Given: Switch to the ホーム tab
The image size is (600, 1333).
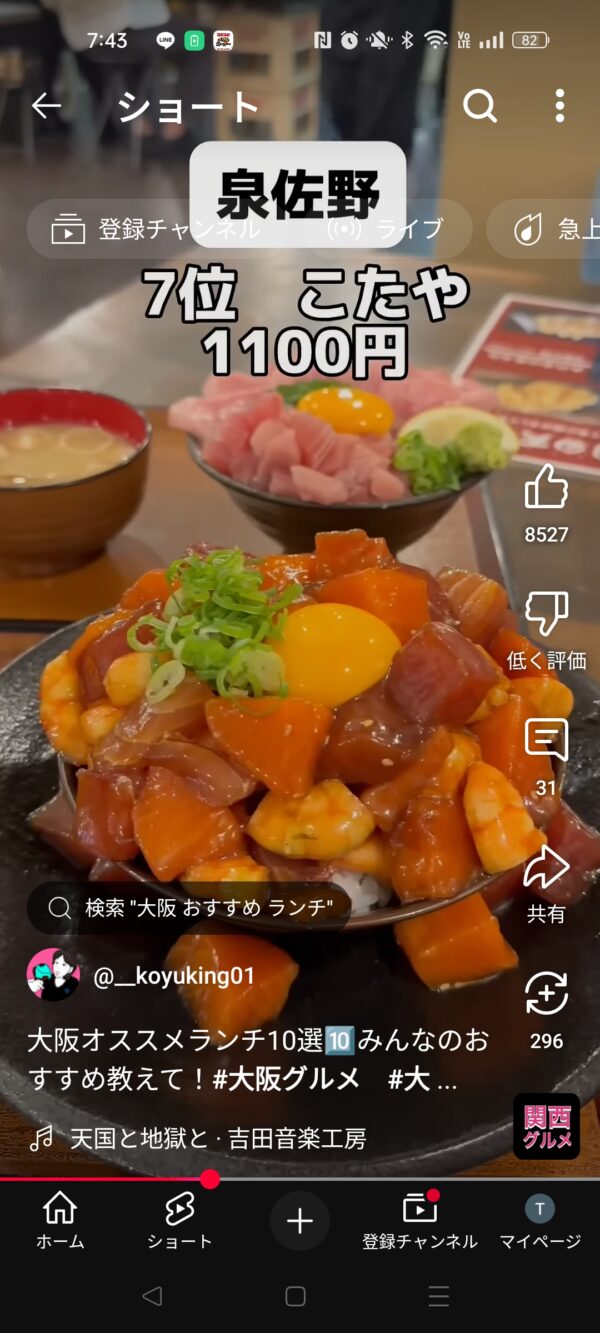Looking at the screenshot, I should 60,1220.
